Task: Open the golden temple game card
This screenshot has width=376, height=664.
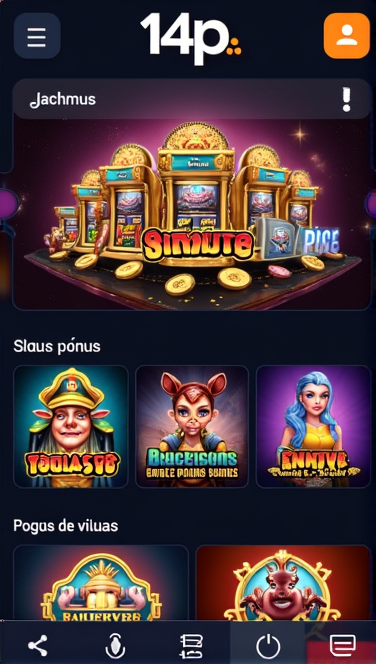Action: click(x=101, y=583)
